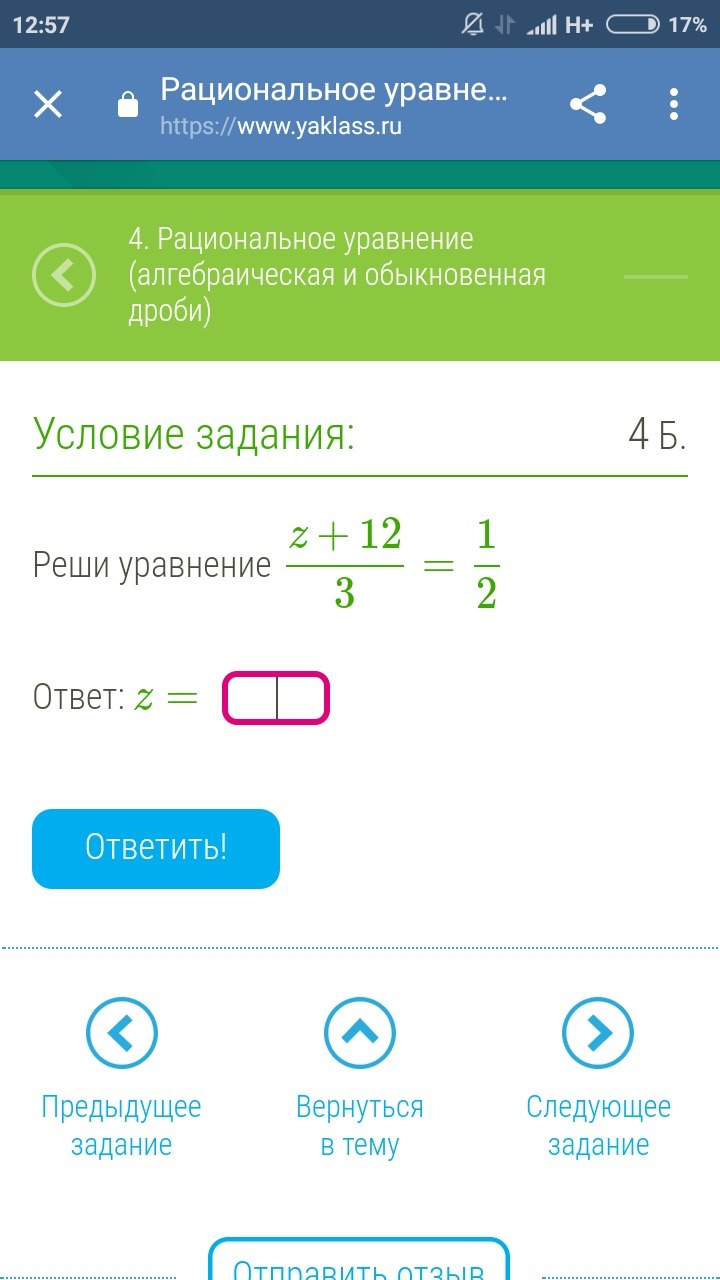Go back using the green header arrow
Image resolution: width=720 pixels, height=1280 pixels.
point(64,275)
